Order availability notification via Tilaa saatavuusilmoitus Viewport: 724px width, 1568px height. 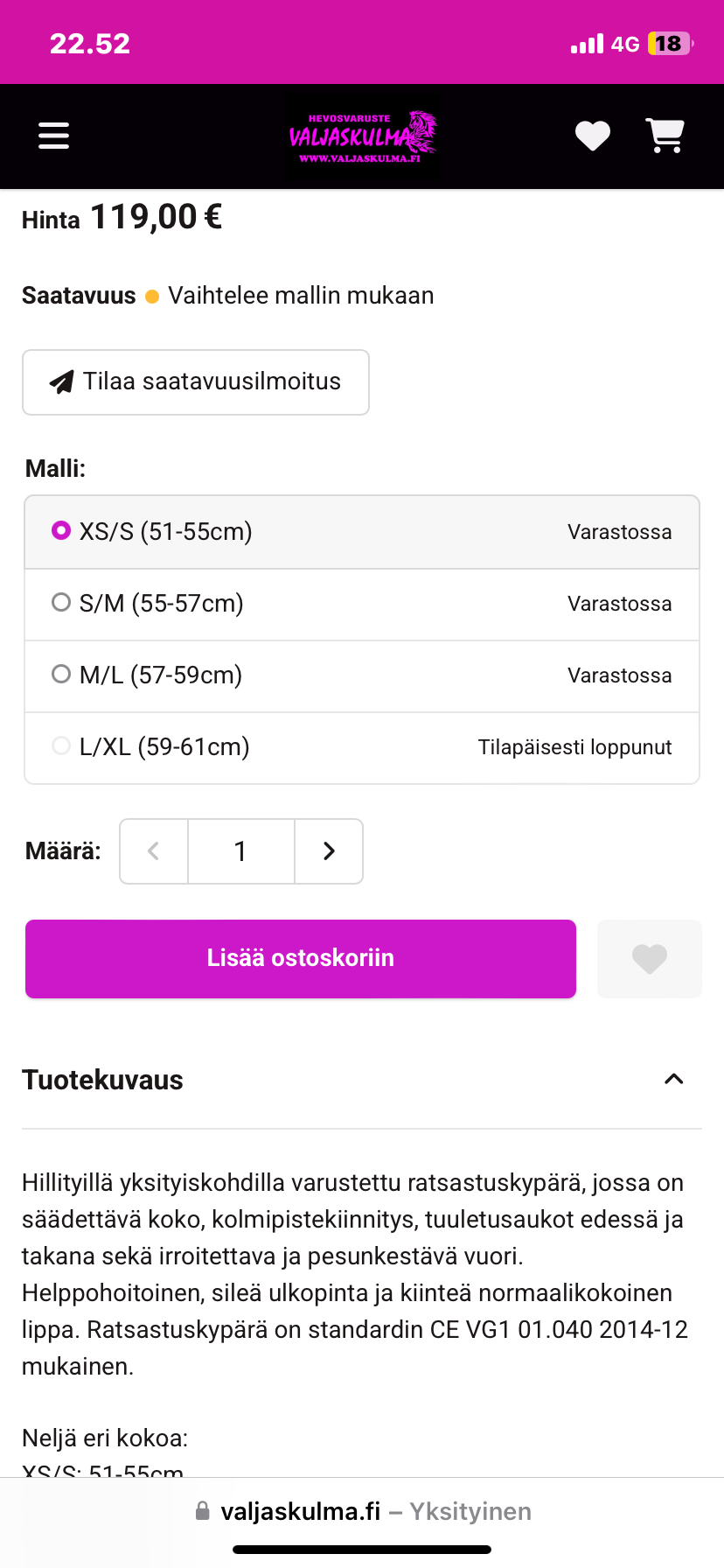pyautogui.click(x=196, y=381)
